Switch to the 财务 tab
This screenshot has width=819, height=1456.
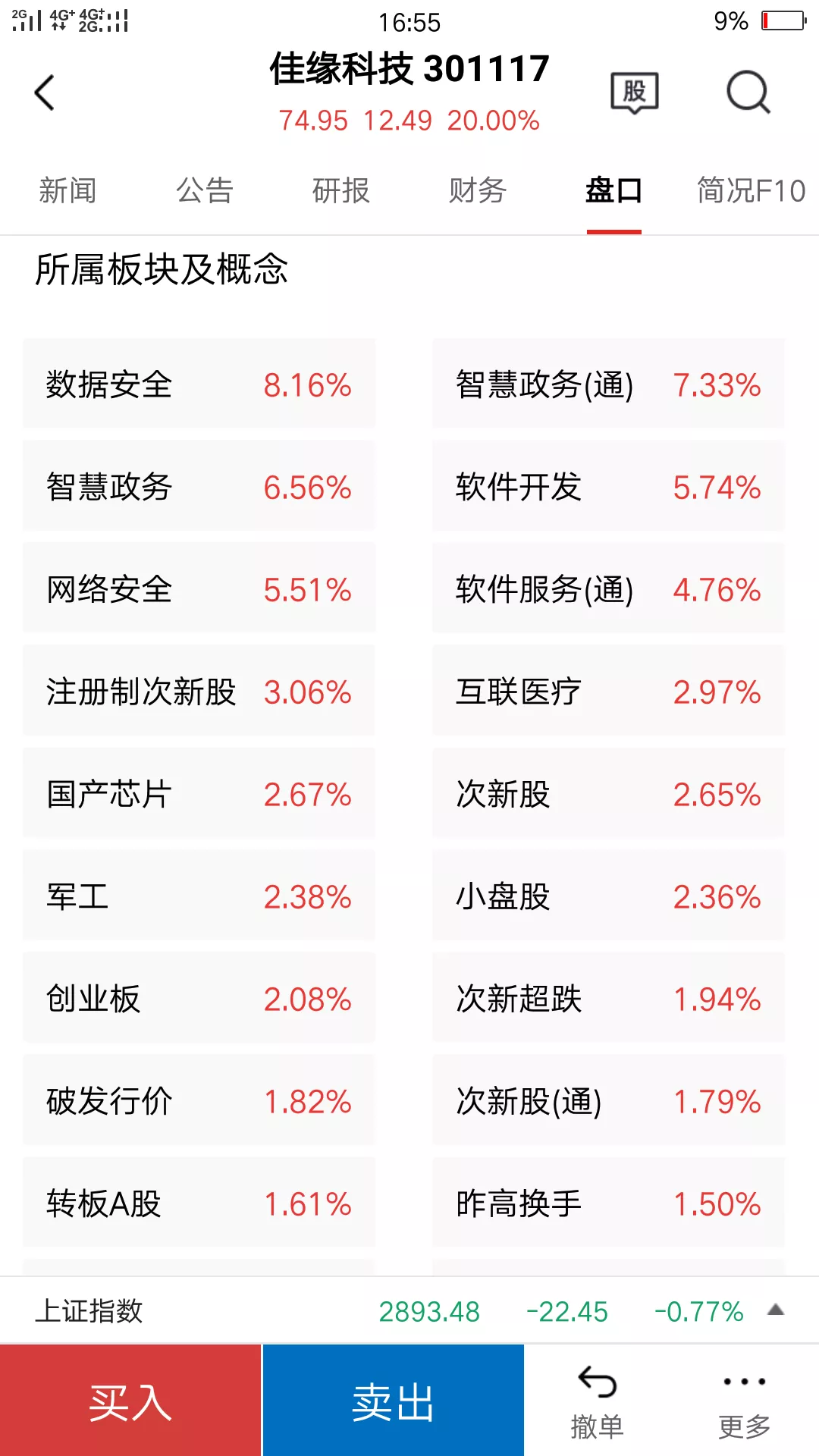pos(478,190)
